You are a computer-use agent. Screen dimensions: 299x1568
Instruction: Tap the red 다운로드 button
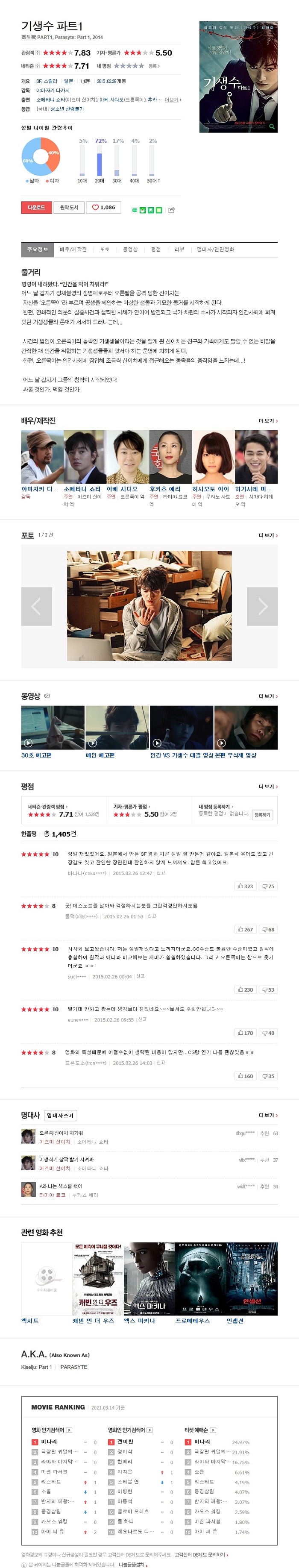coord(37,208)
